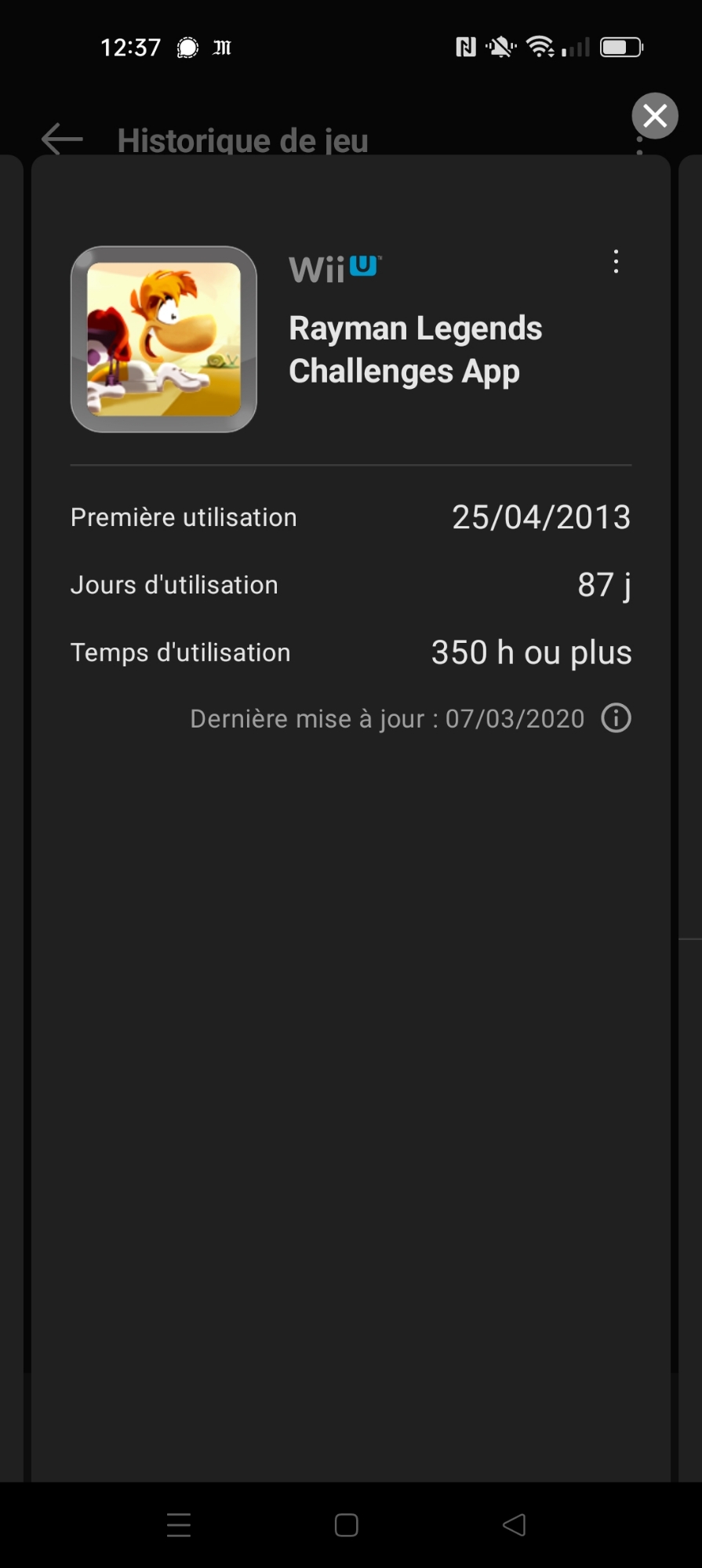The height and width of the screenshot is (1568, 702).
Task: Tap the system home button
Action: tap(347, 1525)
